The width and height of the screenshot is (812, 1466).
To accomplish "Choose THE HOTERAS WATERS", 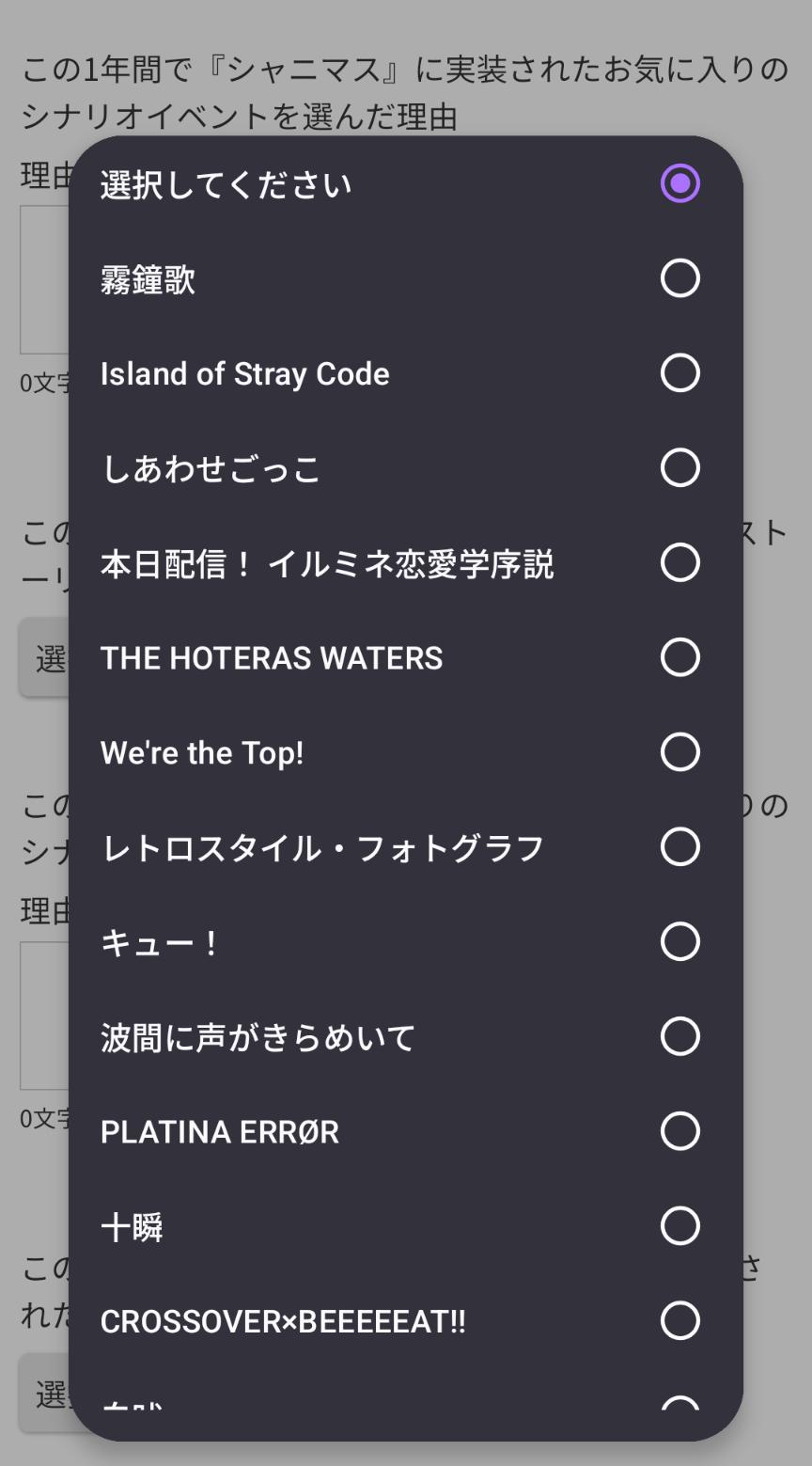I will (x=404, y=657).
